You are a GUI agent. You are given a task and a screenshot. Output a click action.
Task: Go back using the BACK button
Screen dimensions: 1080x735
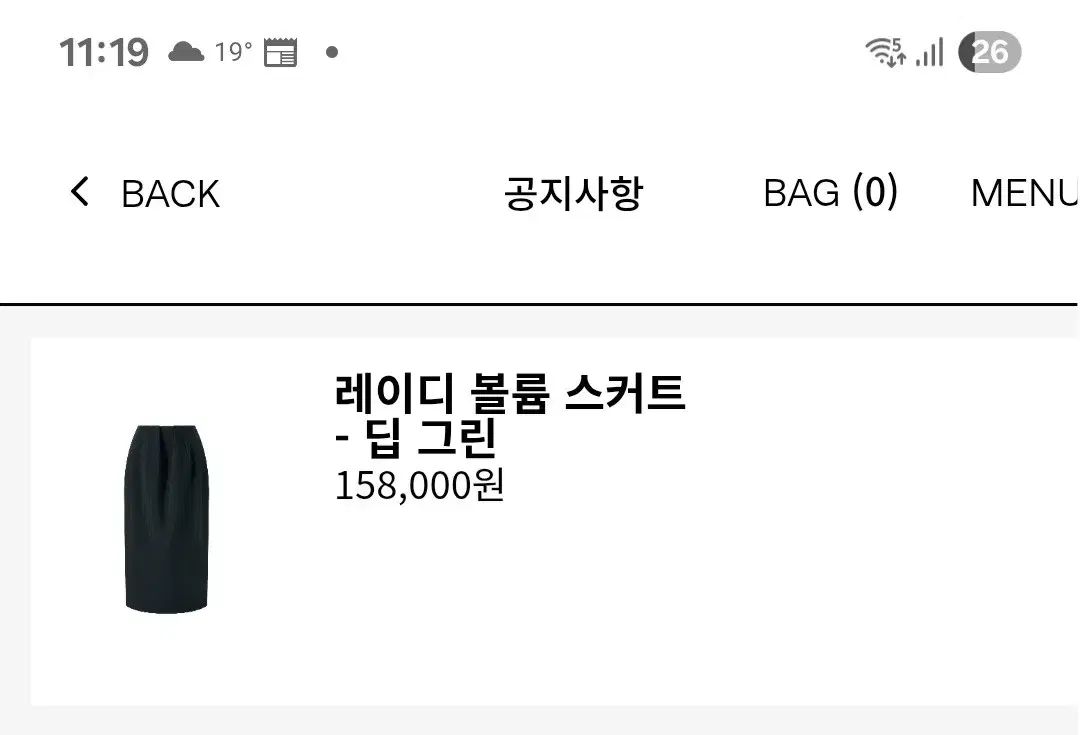click(x=145, y=193)
